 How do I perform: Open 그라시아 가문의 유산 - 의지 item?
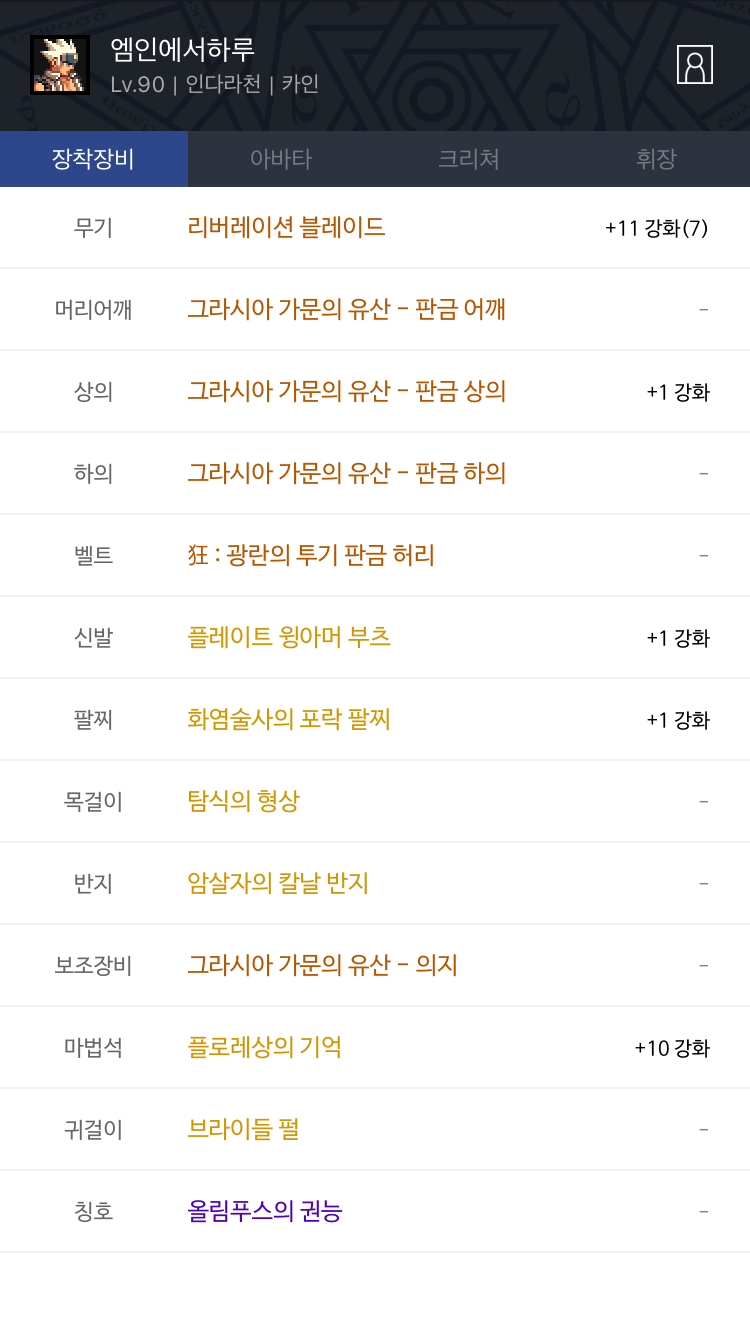[x=375, y=966]
